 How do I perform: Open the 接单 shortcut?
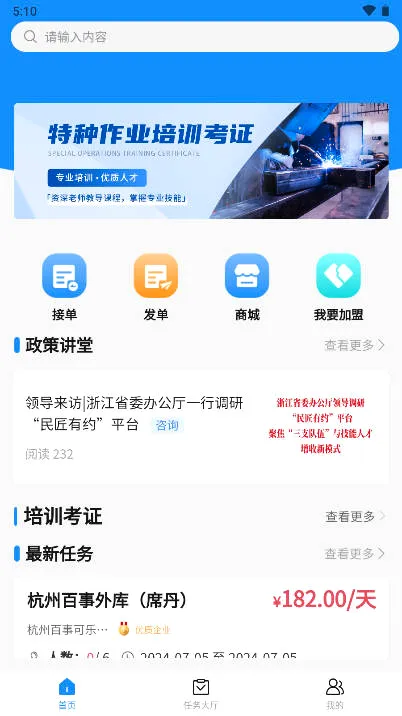[64, 287]
